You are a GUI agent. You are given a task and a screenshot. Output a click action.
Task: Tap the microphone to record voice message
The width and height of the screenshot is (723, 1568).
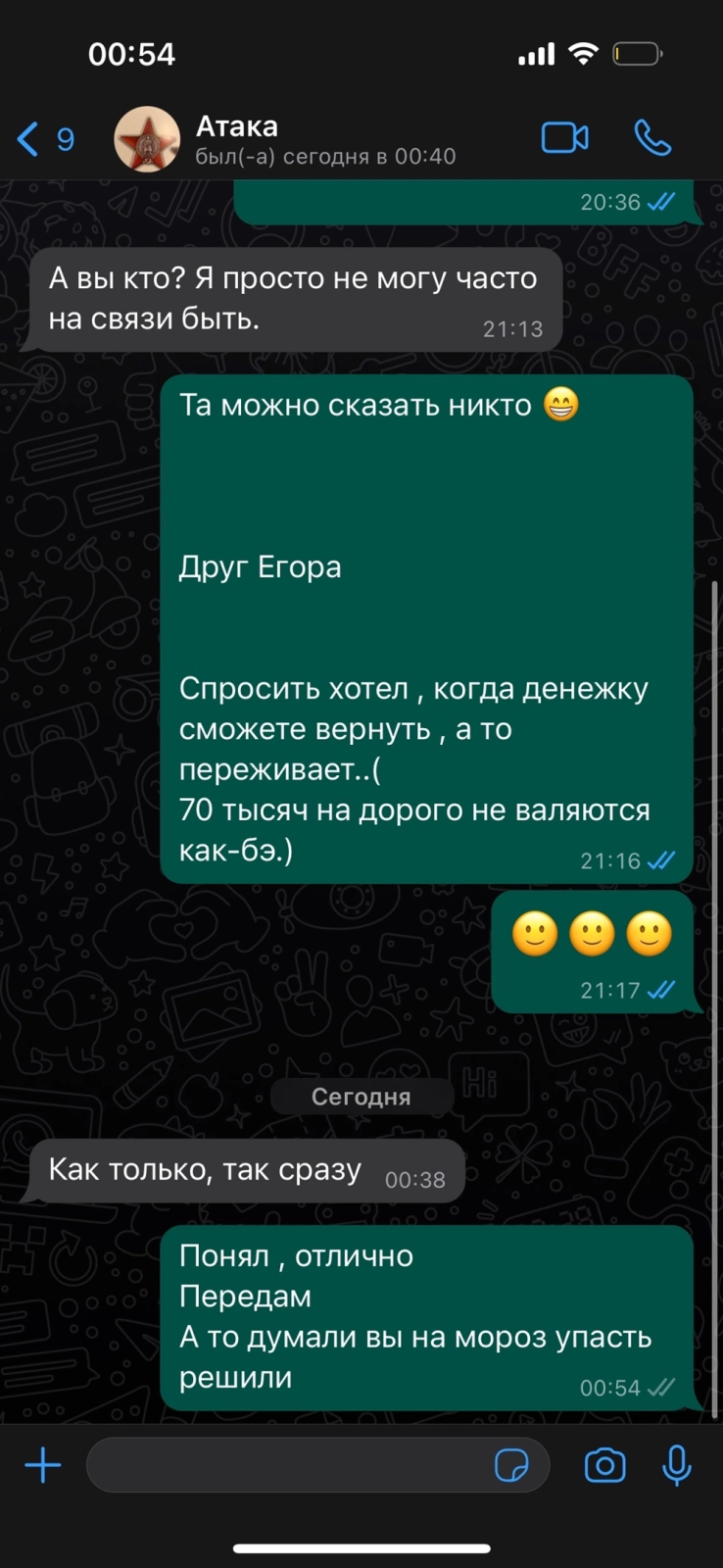point(677,1465)
